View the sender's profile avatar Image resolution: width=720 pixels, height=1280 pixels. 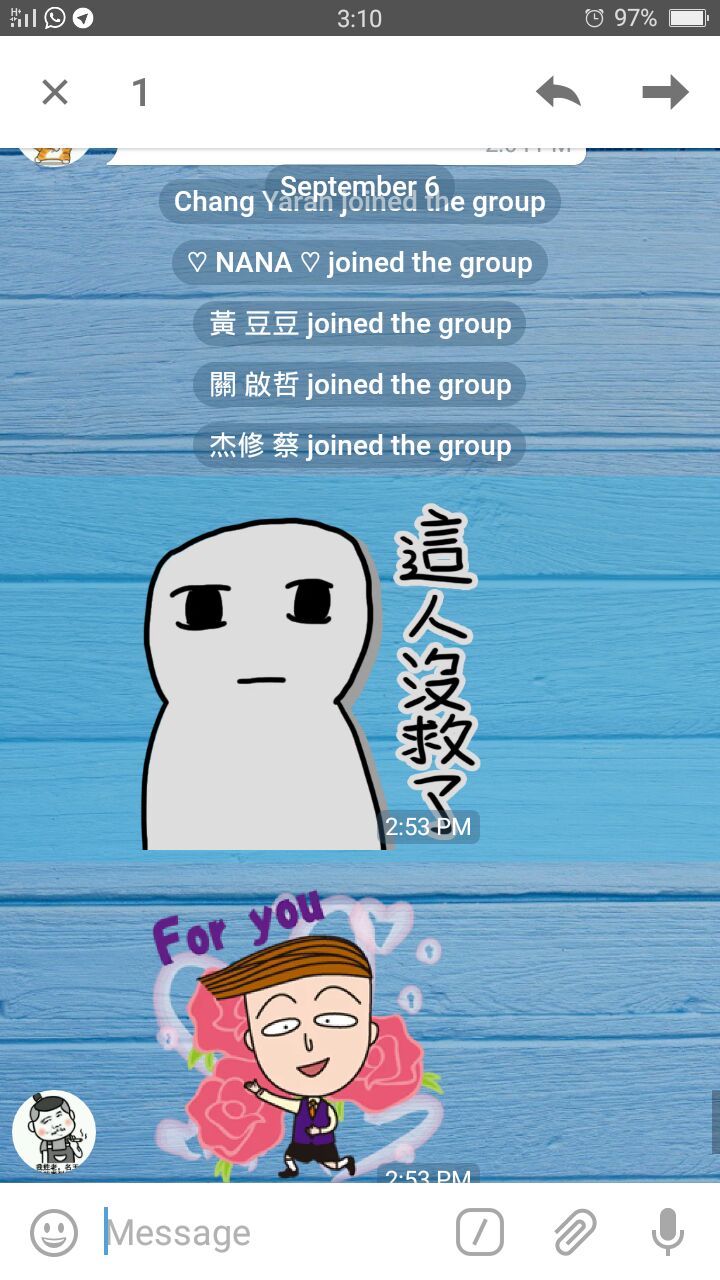(x=54, y=1131)
